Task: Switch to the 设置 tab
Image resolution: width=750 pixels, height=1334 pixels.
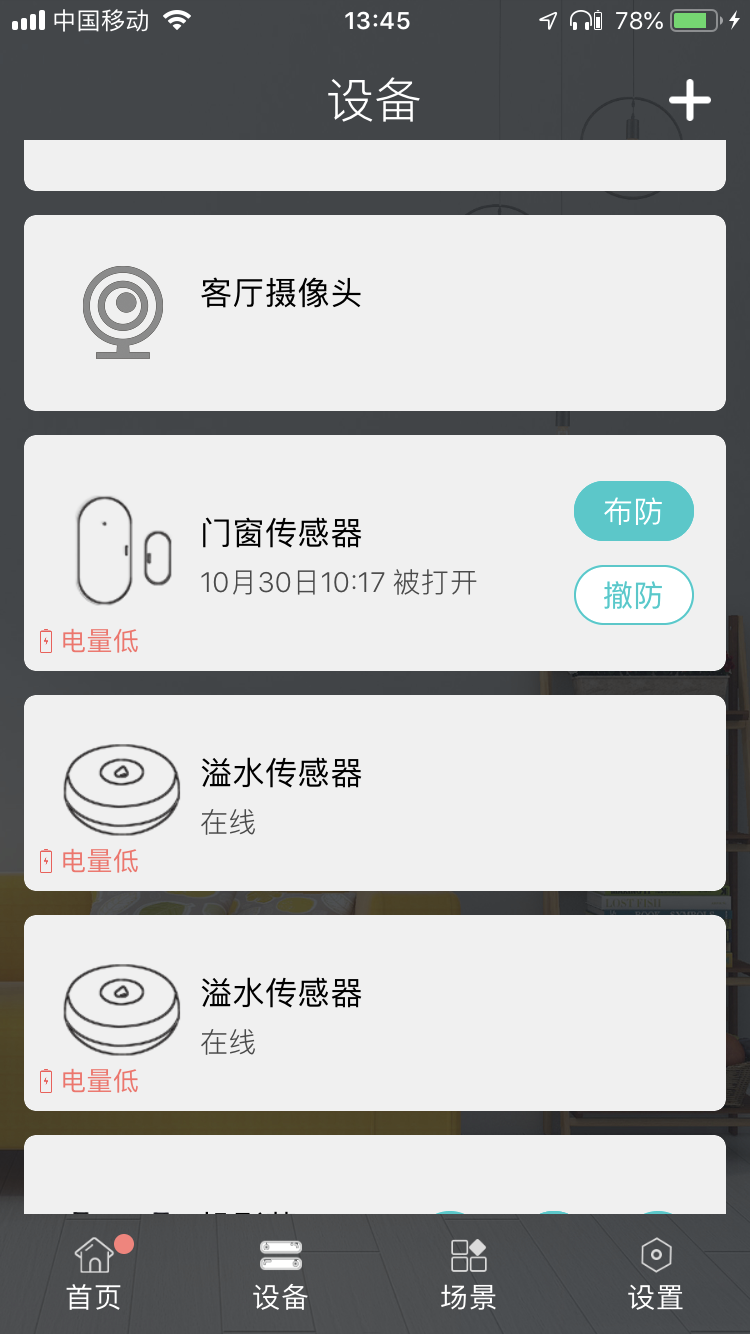Action: (655, 1274)
